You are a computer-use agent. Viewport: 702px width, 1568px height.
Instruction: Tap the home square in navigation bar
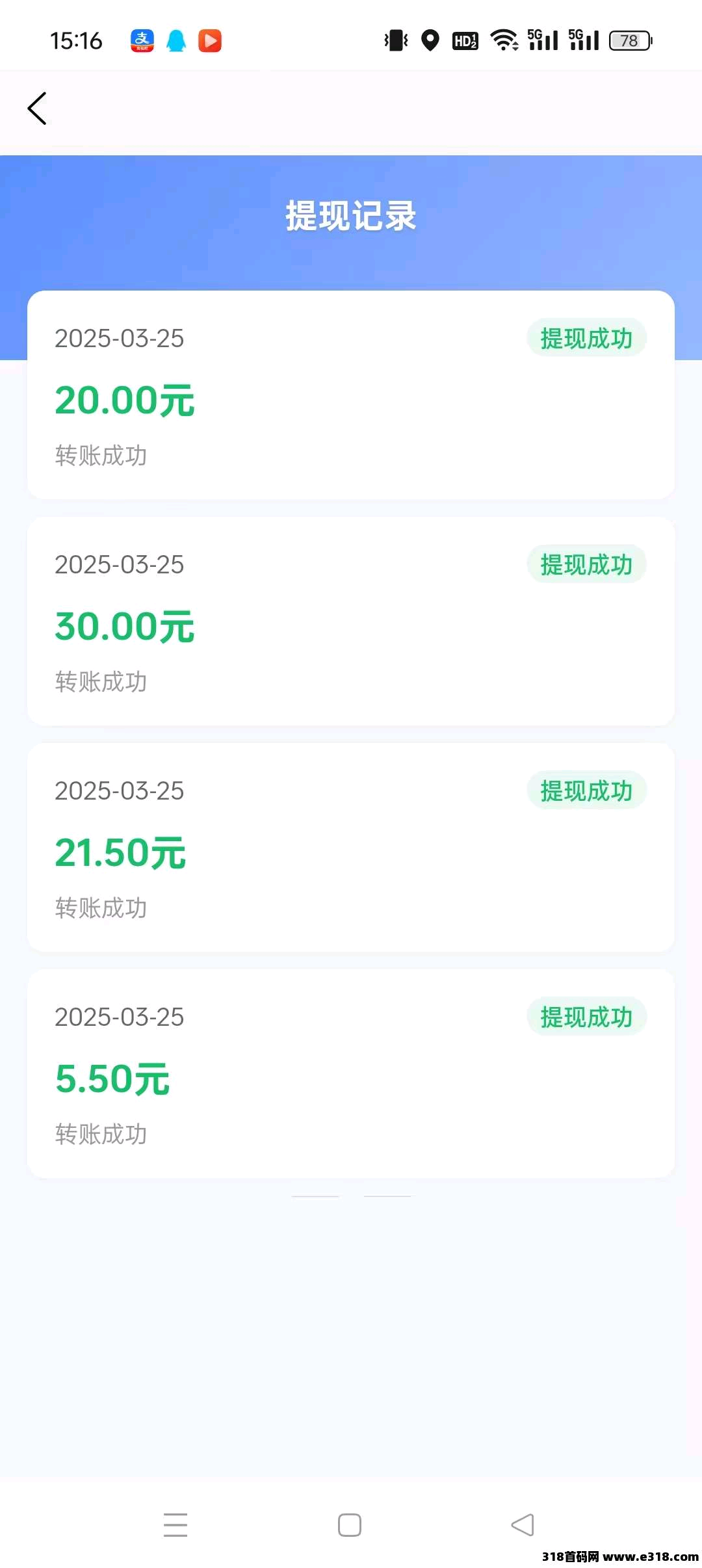click(350, 1524)
